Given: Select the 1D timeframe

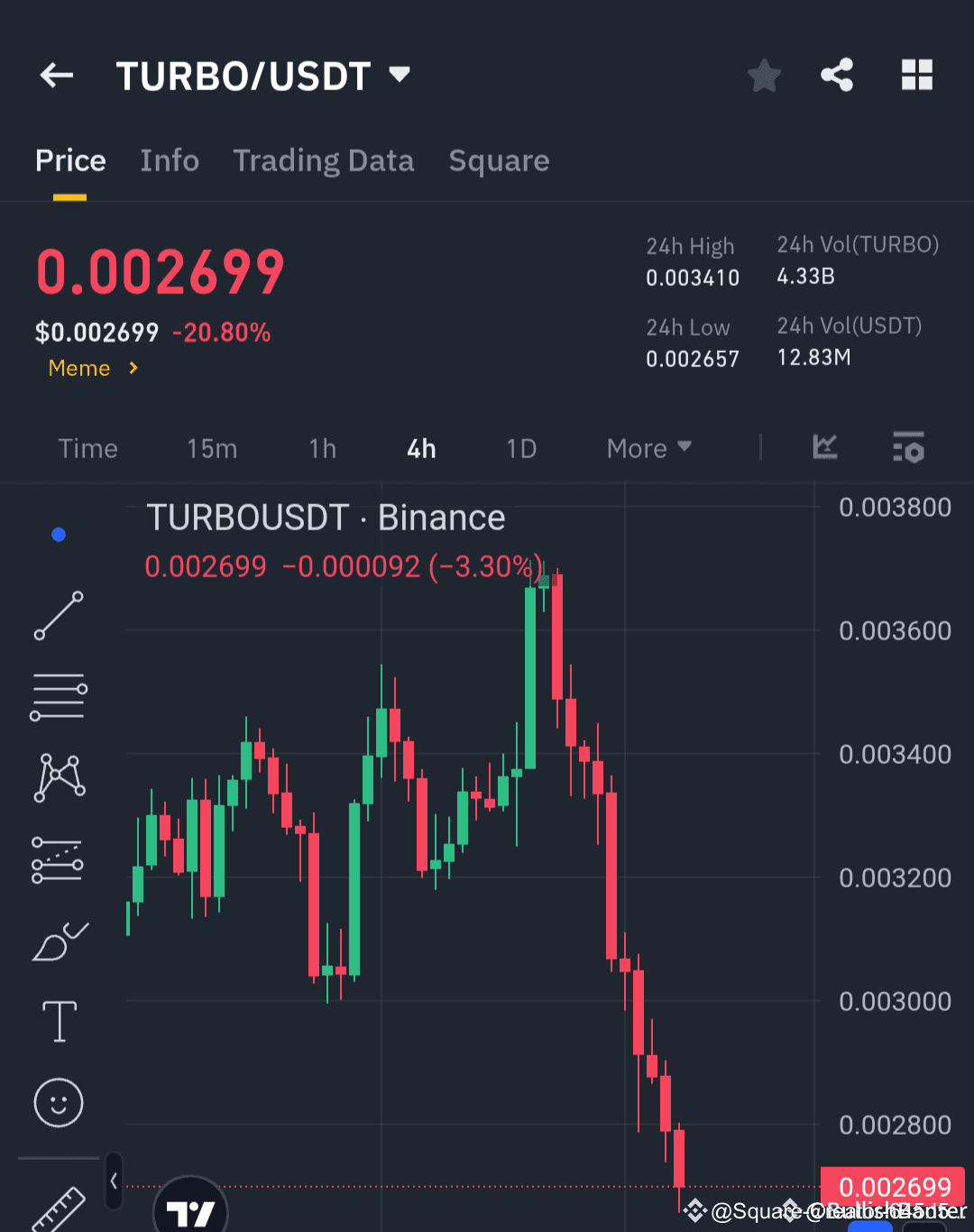Looking at the screenshot, I should [521, 448].
